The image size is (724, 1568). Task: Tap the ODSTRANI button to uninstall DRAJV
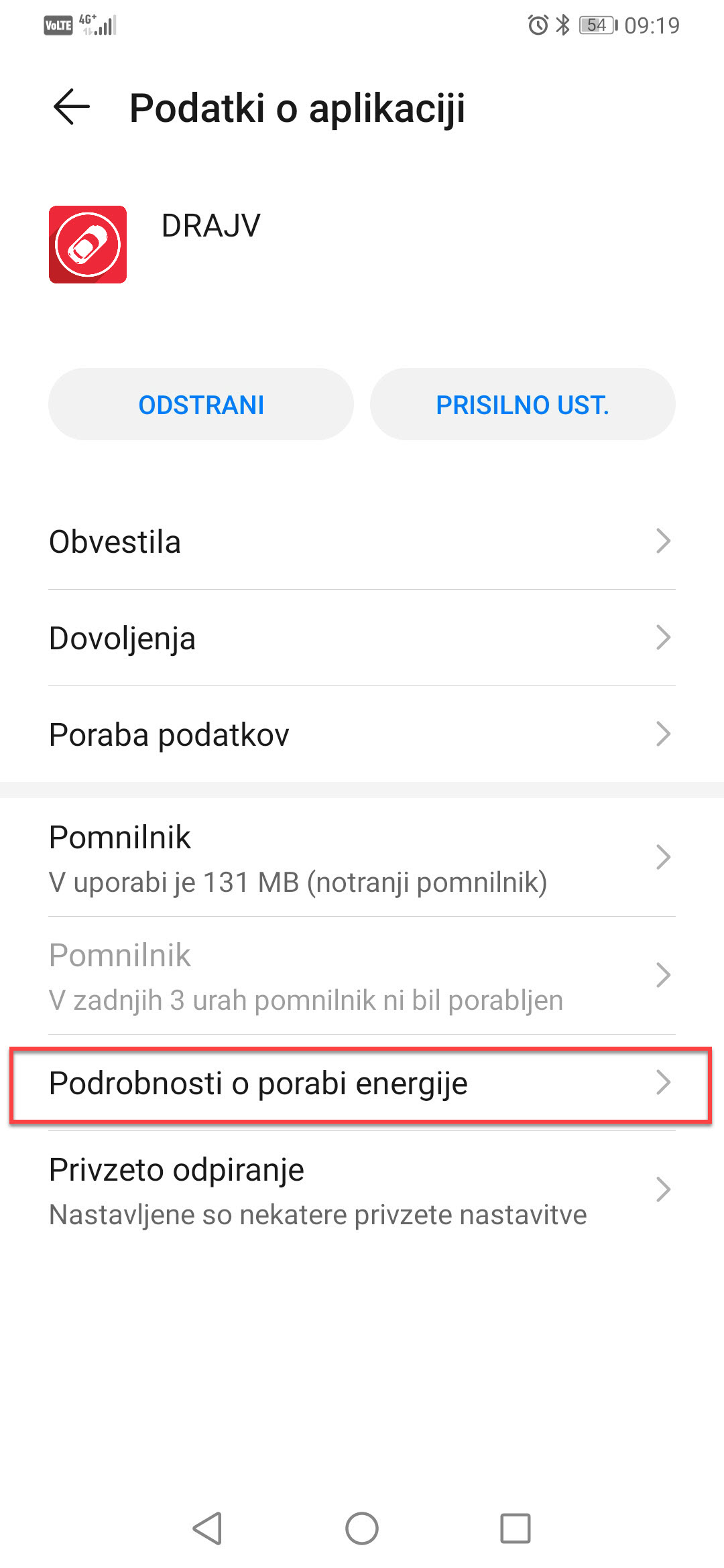click(x=201, y=404)
